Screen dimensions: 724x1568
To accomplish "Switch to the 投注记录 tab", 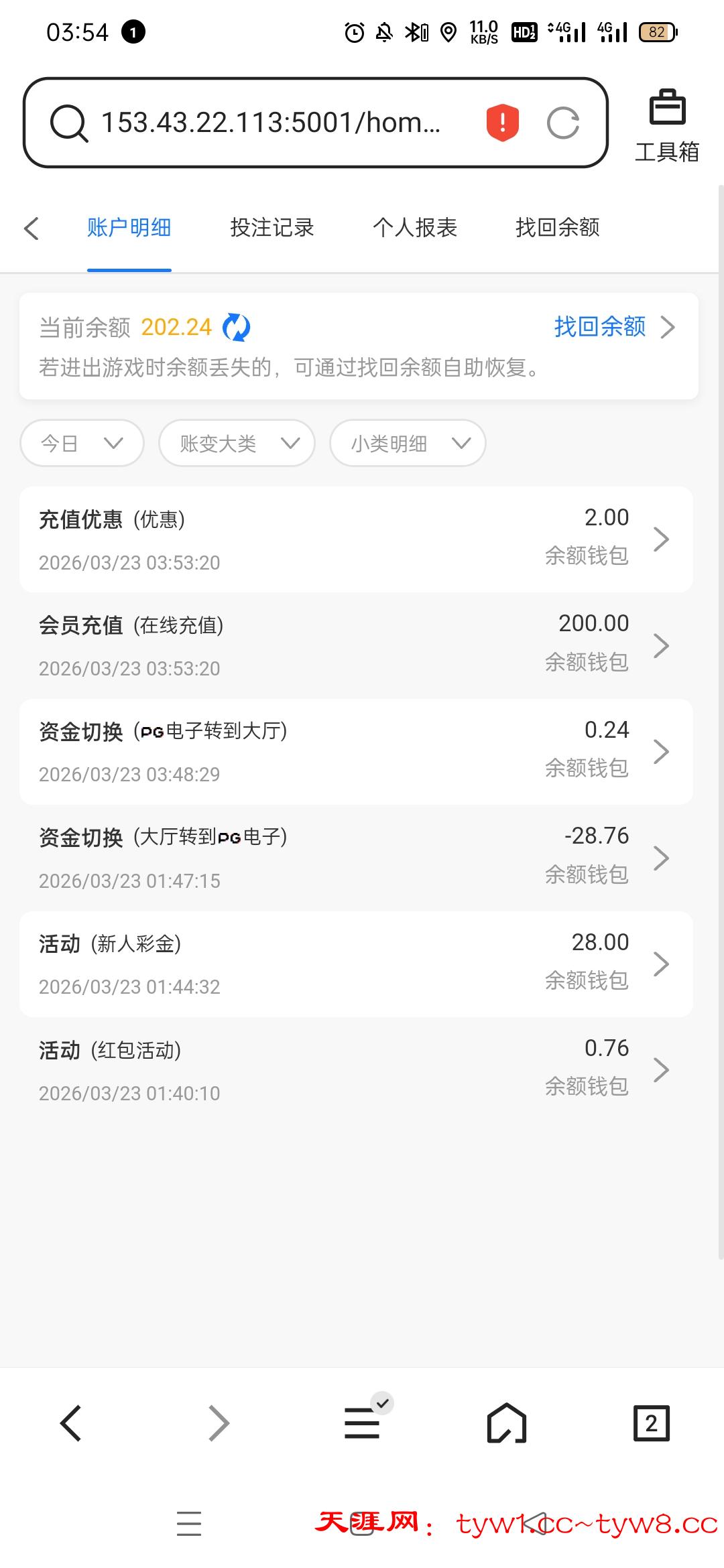I will pos(272,228).
